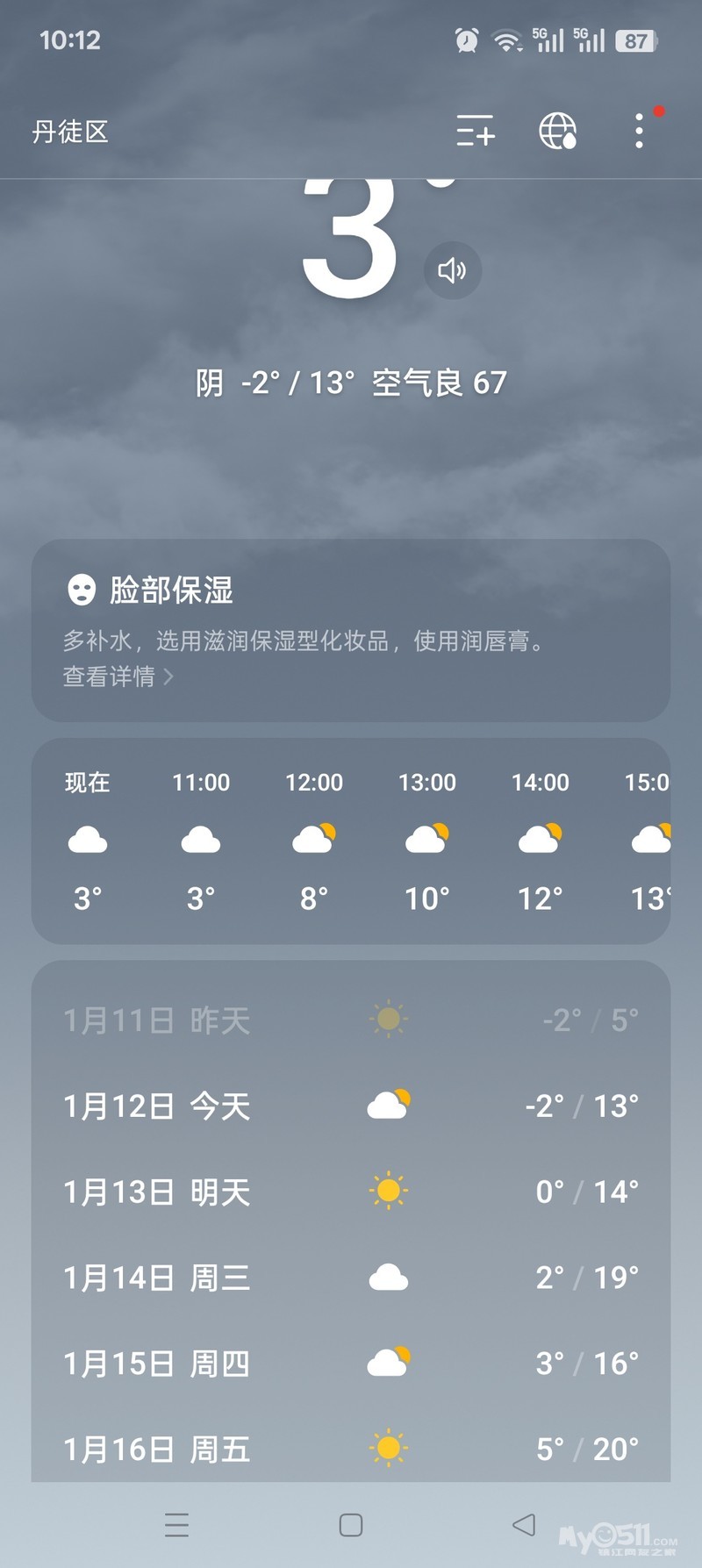
Task: Open the 1月12日 今天 forecast row
Action: [351, 1106]
